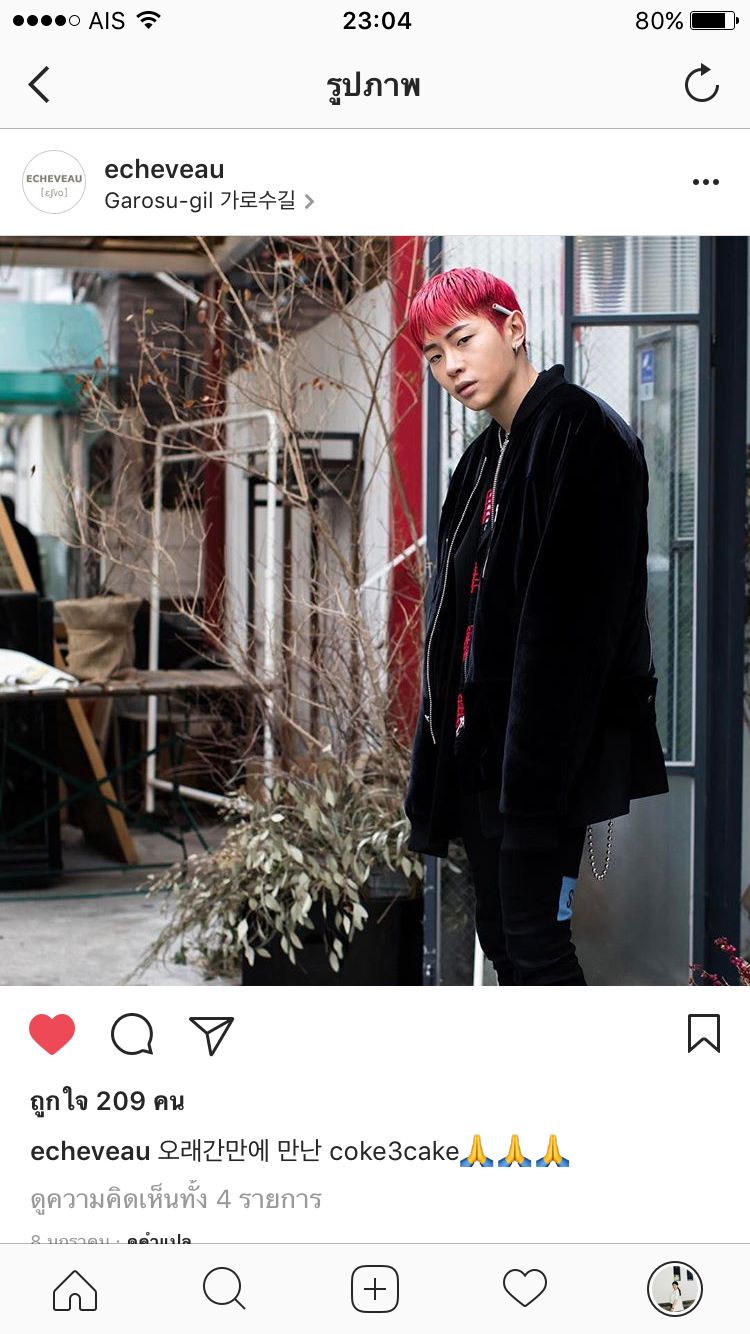Unlike the post with the red heart

52,1034
